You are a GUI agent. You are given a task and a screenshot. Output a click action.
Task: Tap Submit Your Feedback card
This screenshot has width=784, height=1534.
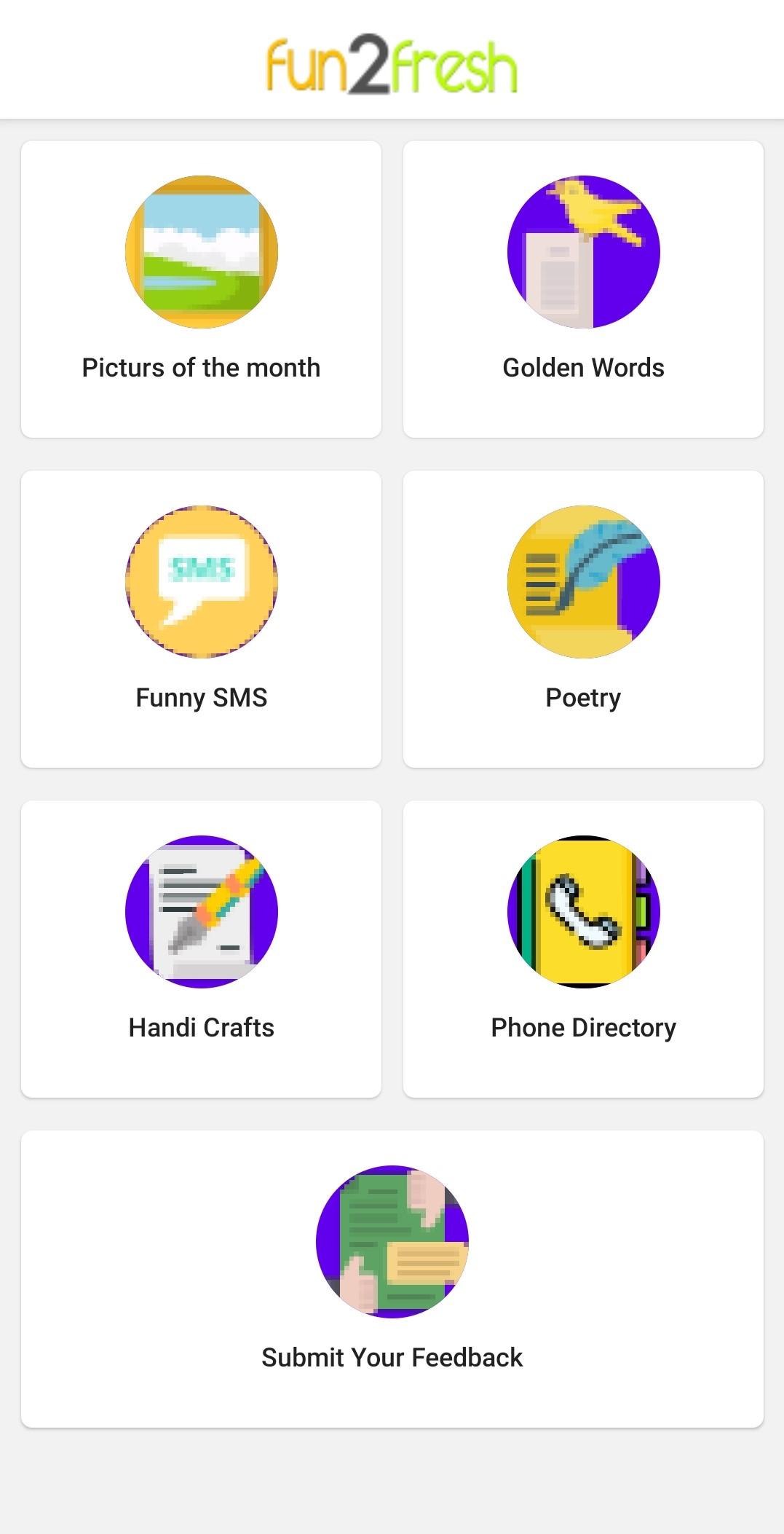(x=392, y=1279)
